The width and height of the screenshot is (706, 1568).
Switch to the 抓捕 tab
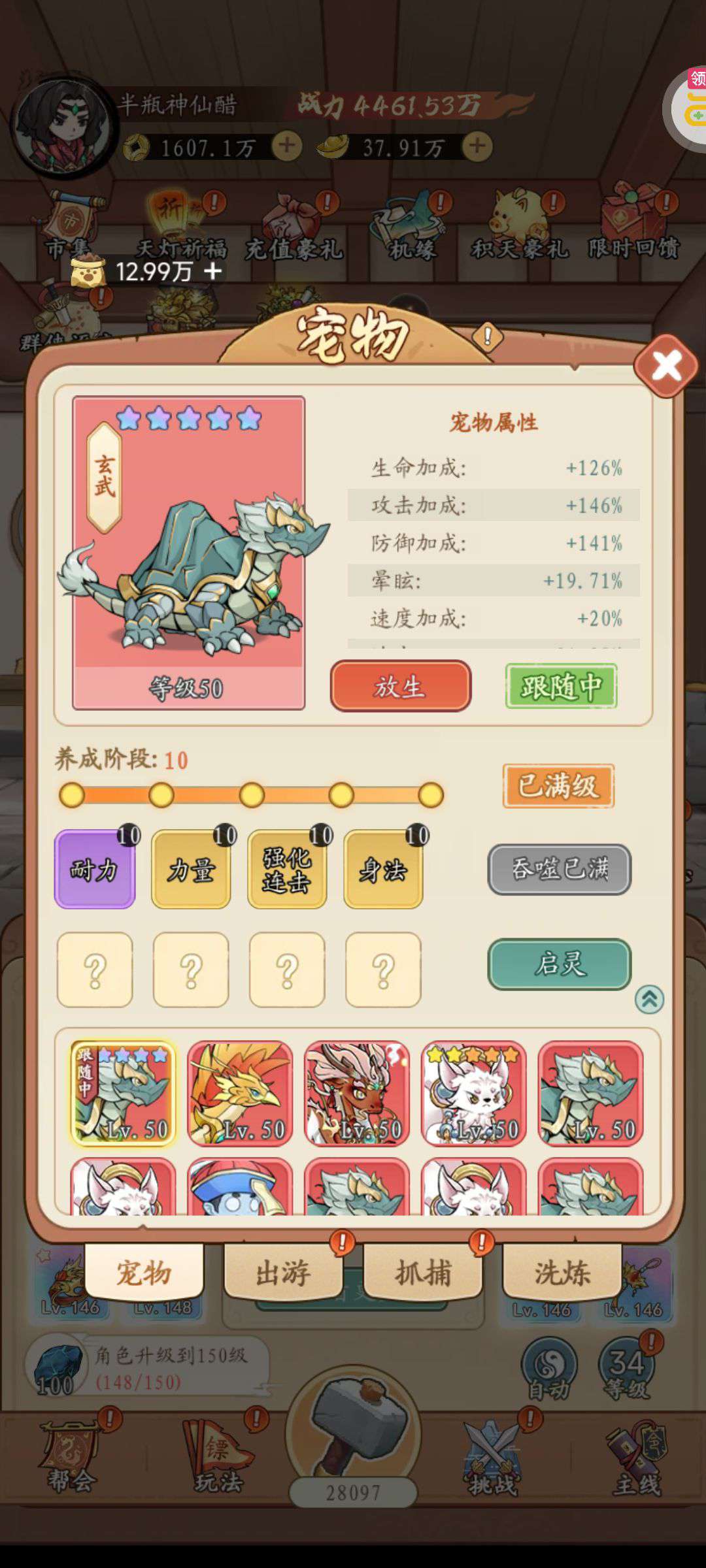(x=423, y=1273)
